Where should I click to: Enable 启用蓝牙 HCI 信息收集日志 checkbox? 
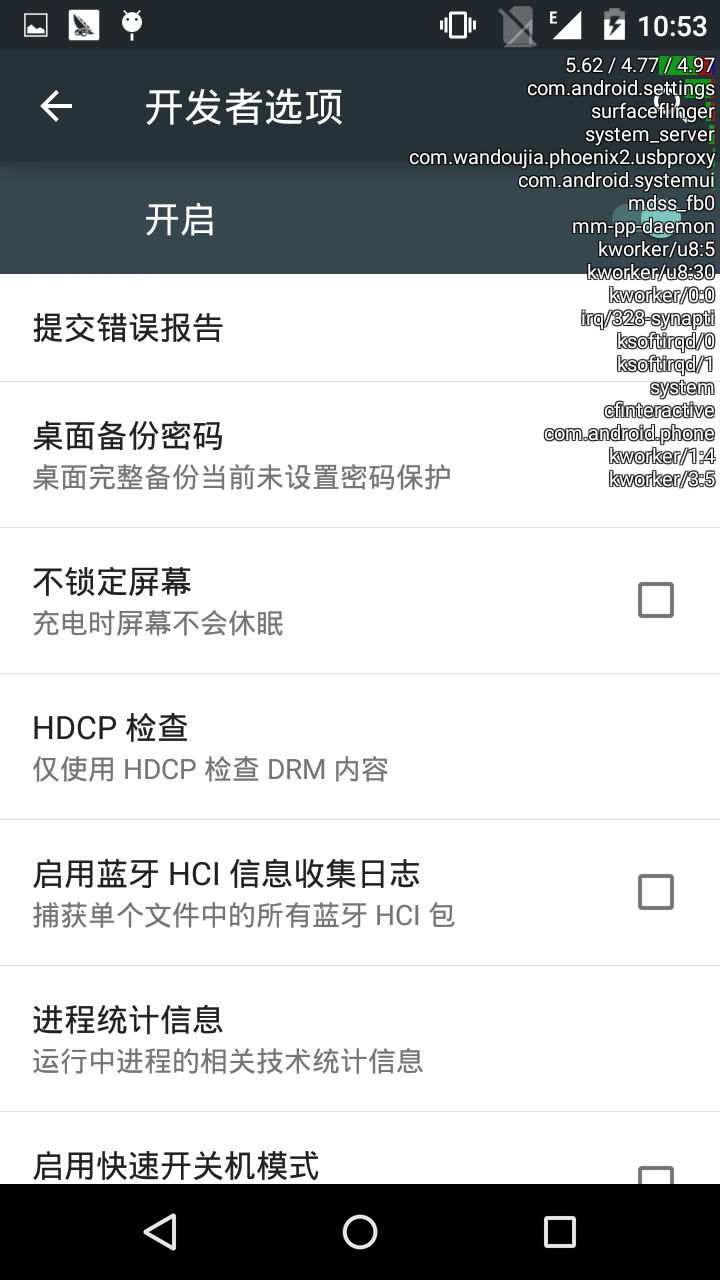pos(656,892)
